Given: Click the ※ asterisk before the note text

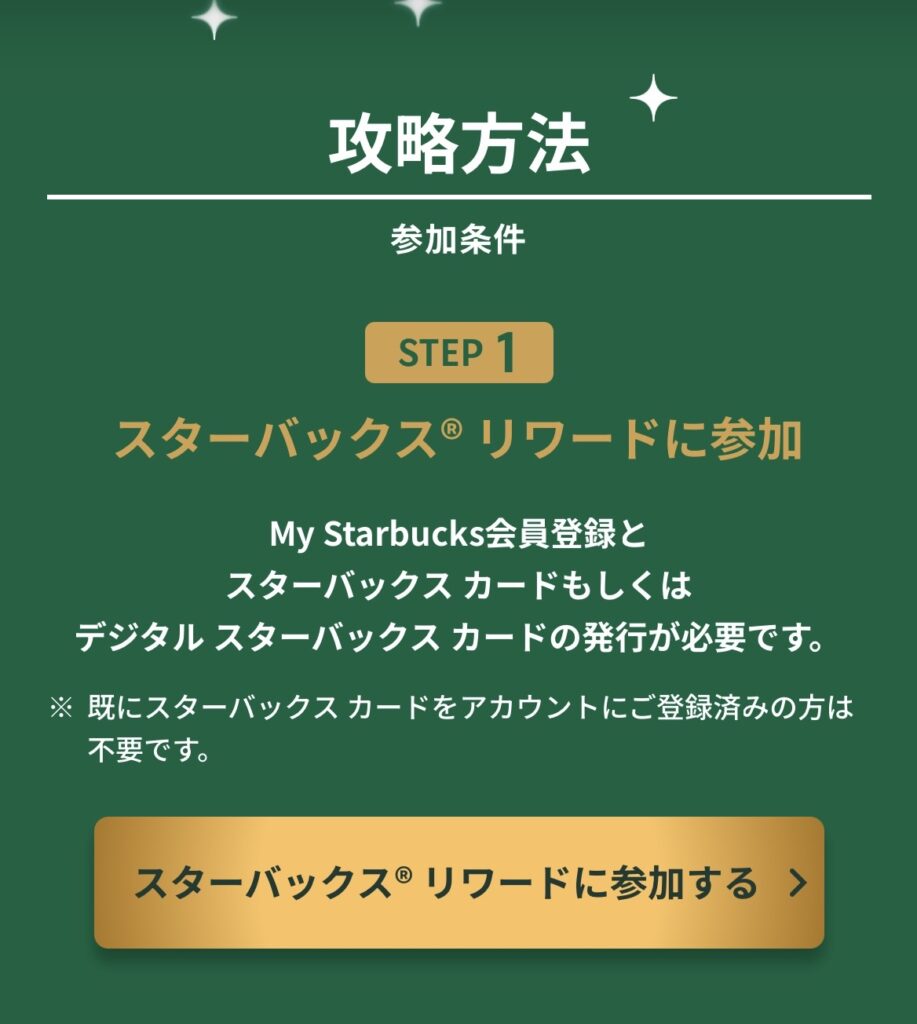Looking at the screenshot, I should click(61, 707).
